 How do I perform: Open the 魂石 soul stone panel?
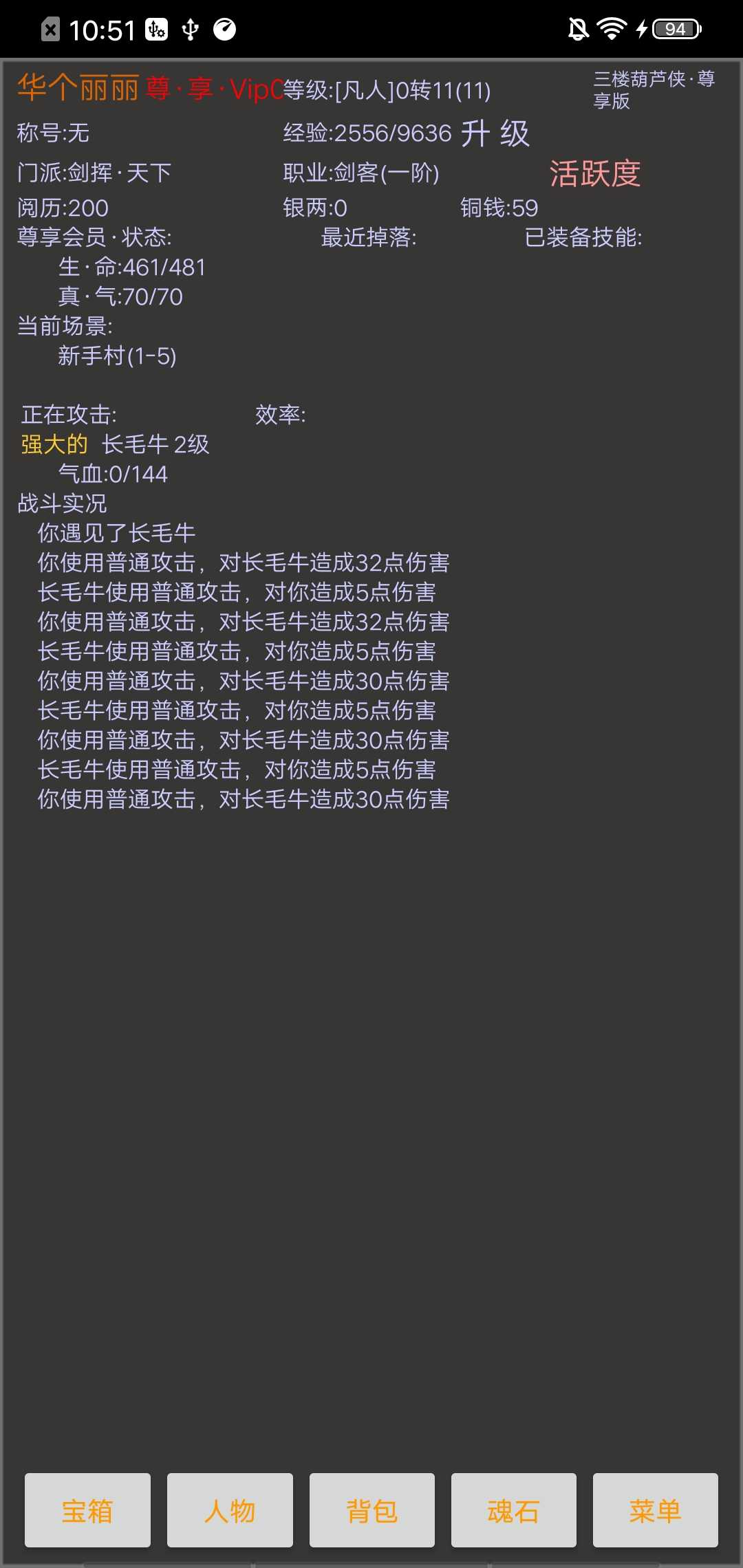tap(513, 1510)
